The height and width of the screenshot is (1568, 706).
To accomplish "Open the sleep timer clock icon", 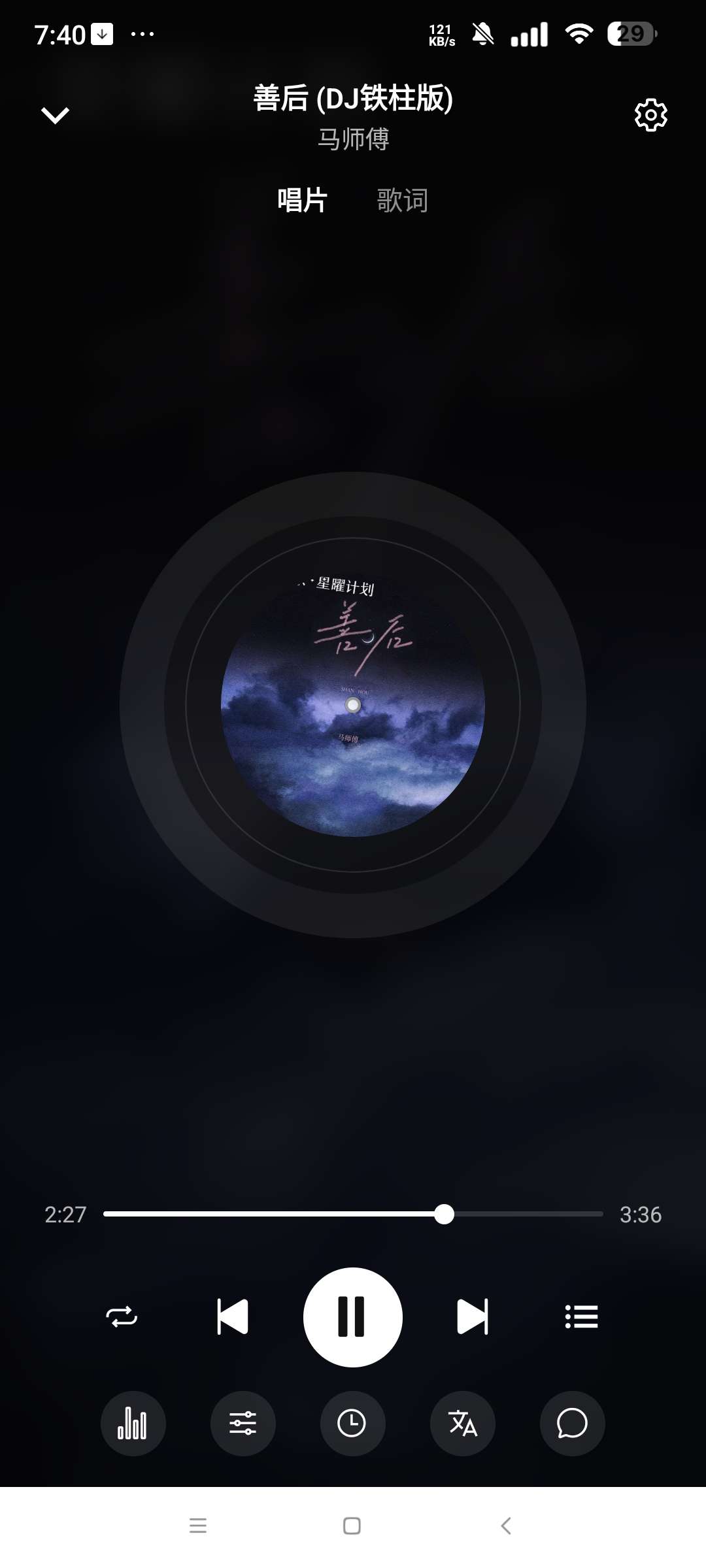I will (x=352, y=1424).
